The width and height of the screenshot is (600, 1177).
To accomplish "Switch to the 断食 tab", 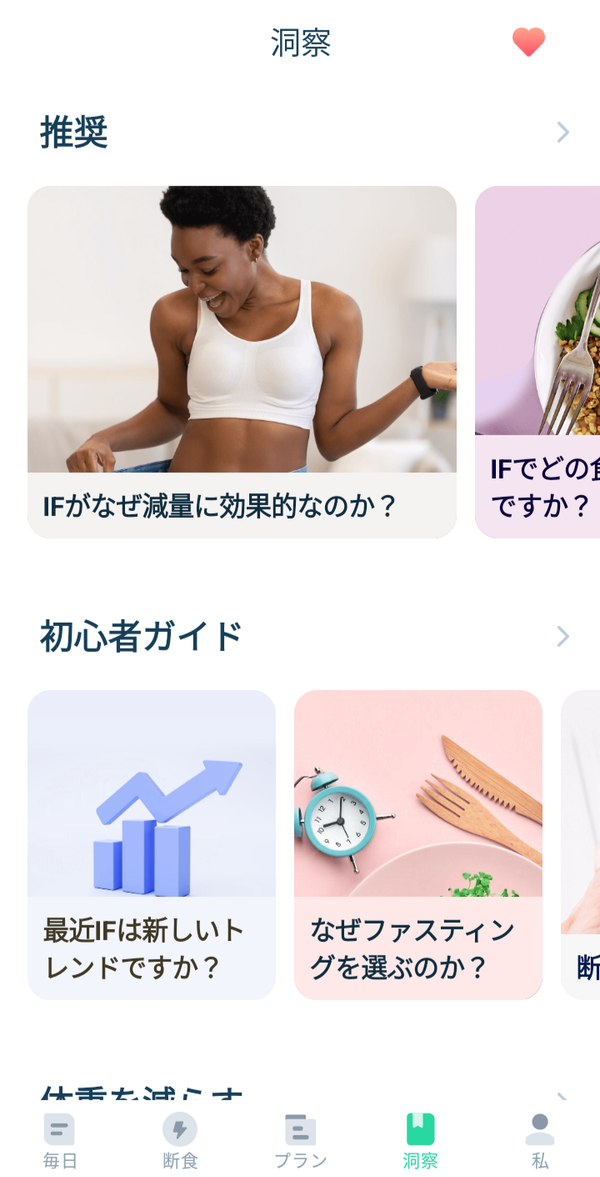I will (180, 1141).
